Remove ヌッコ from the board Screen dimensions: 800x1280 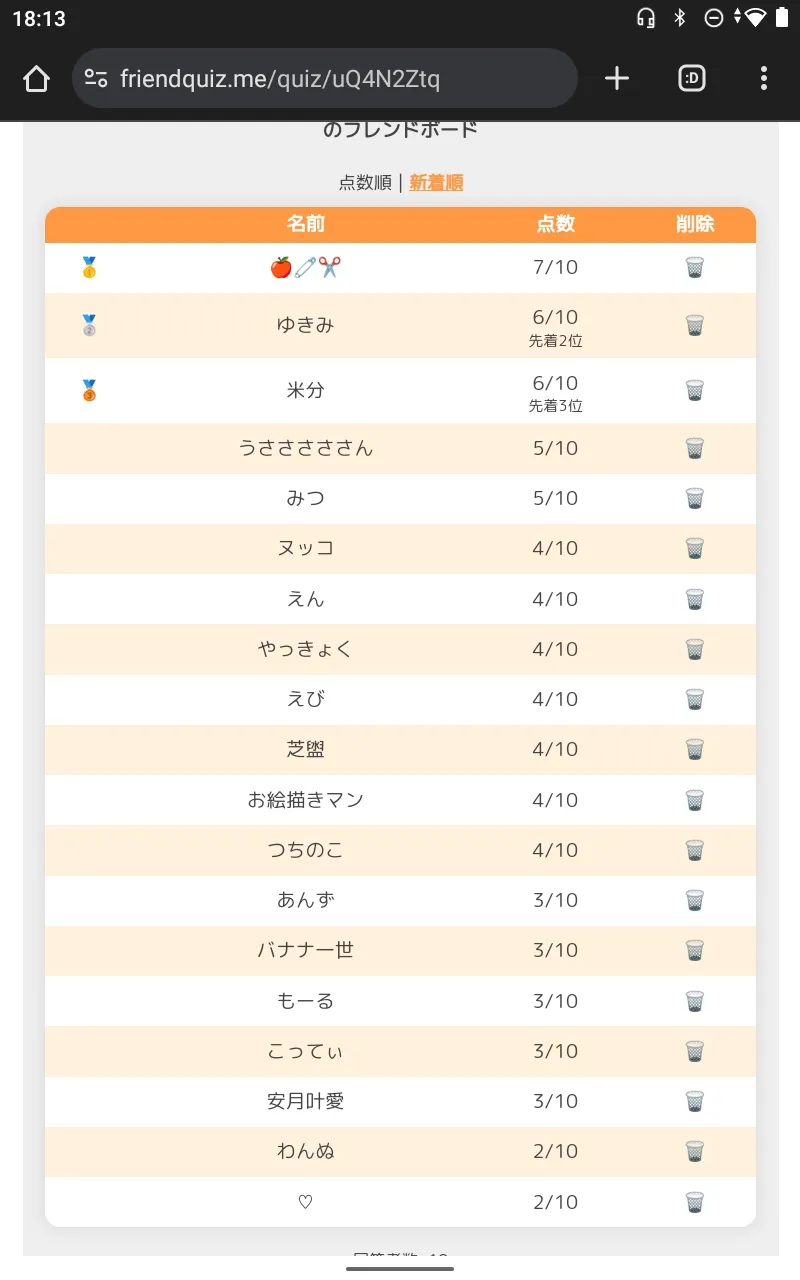point(695,548)
